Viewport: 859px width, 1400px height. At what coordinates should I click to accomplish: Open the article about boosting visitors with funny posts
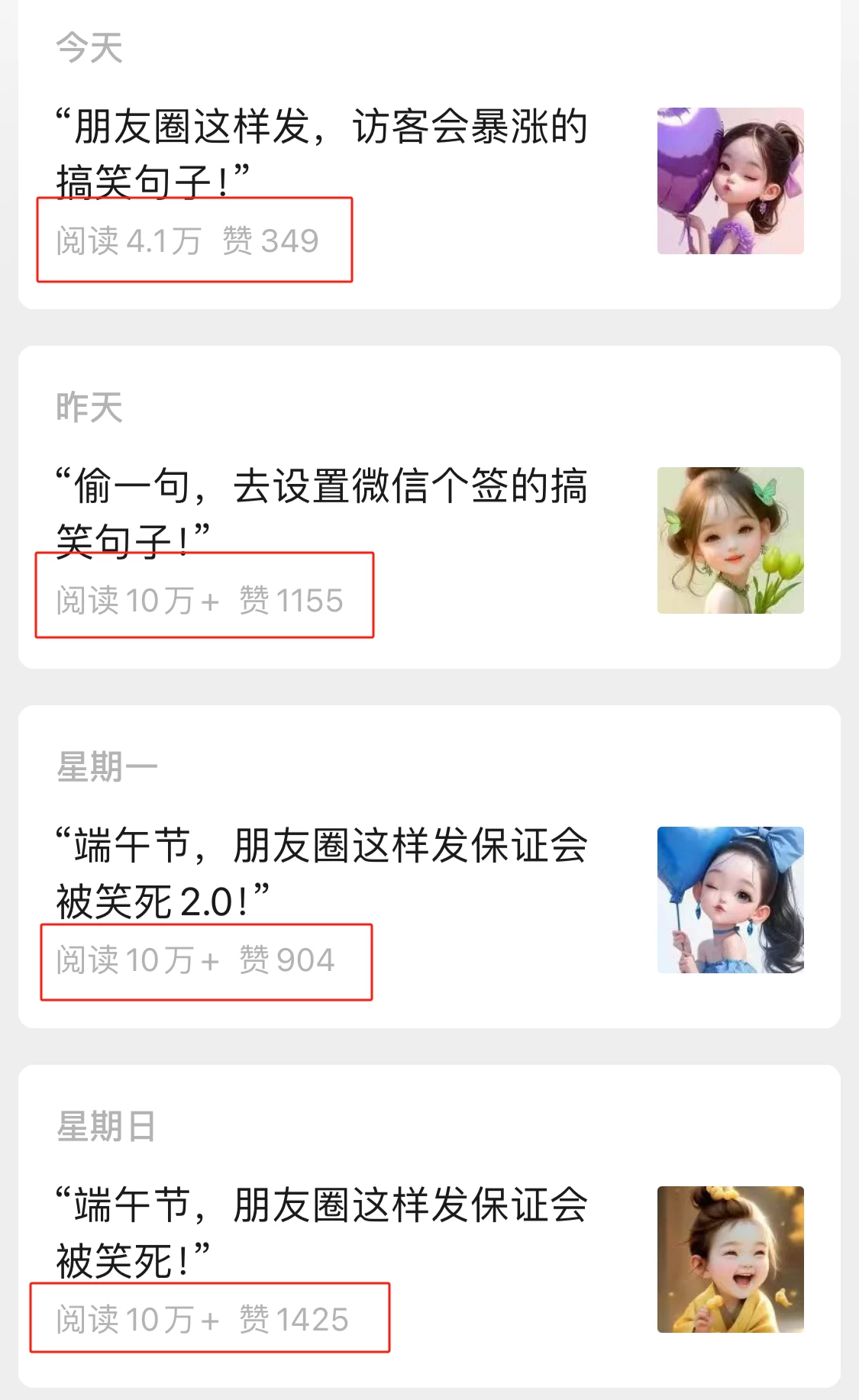pyautogui.click(x=321, y=149)
